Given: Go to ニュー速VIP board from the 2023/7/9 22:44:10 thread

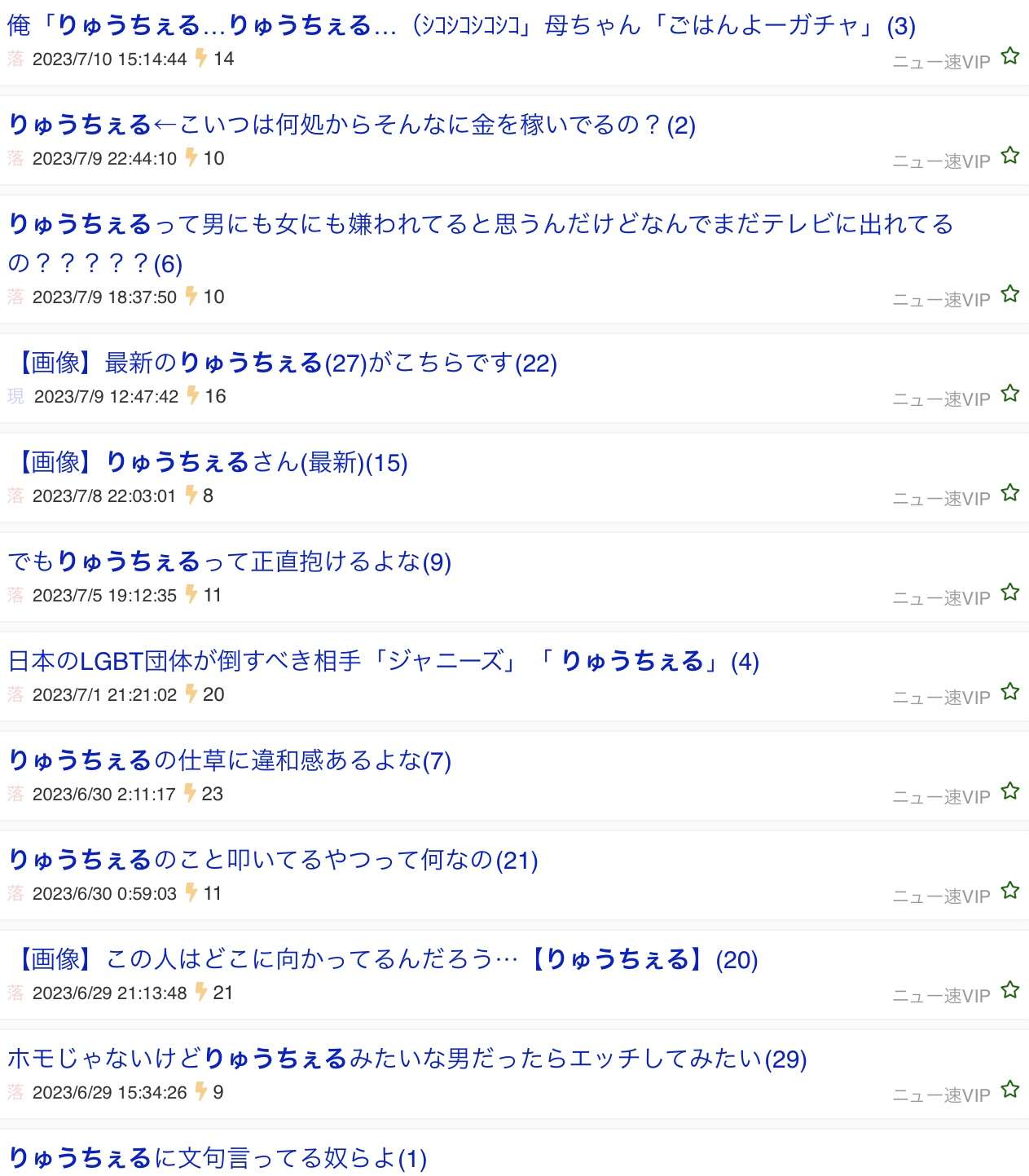Looking at the screenshot, I should click(x=941, y=161).
